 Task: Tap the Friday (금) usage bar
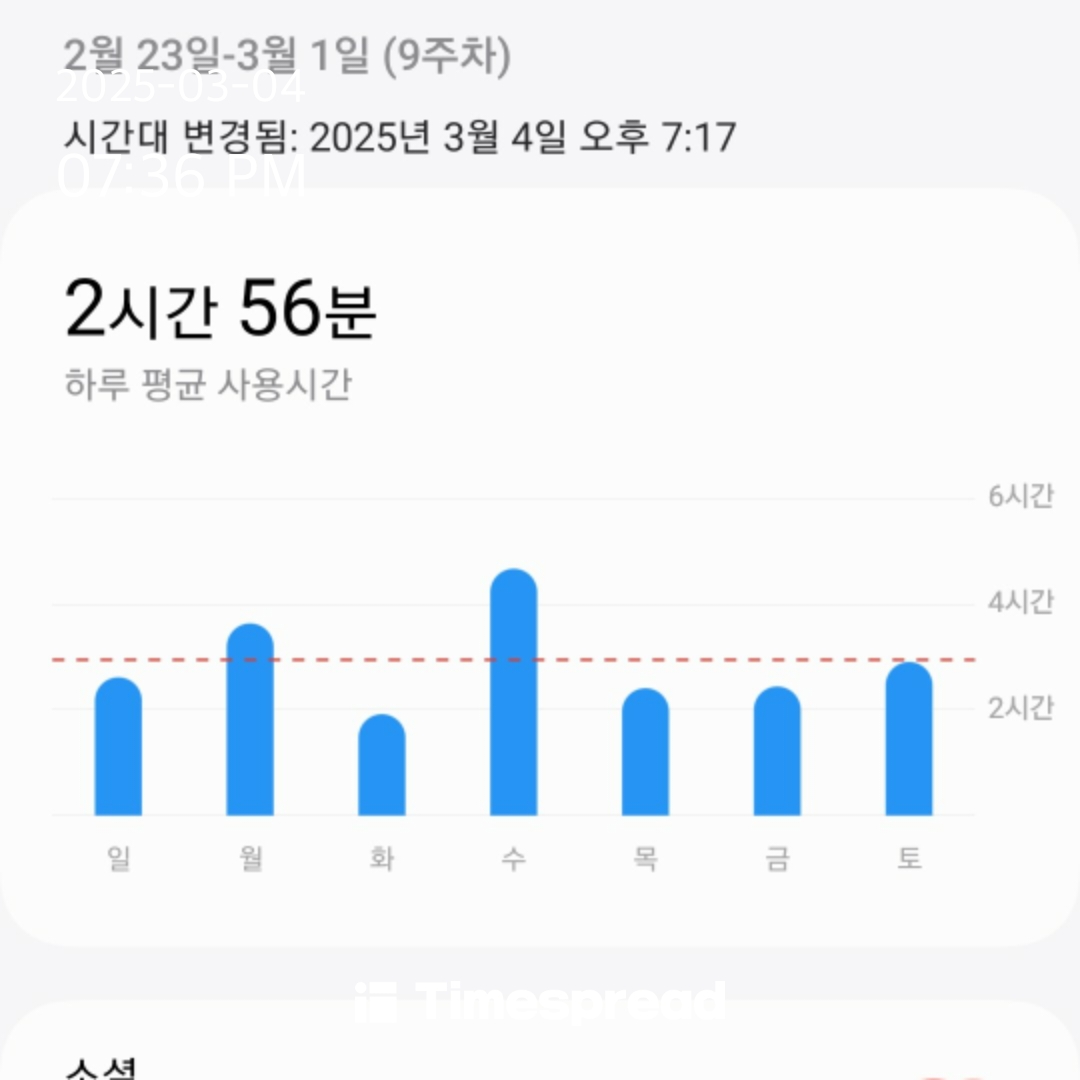point(778,751)
